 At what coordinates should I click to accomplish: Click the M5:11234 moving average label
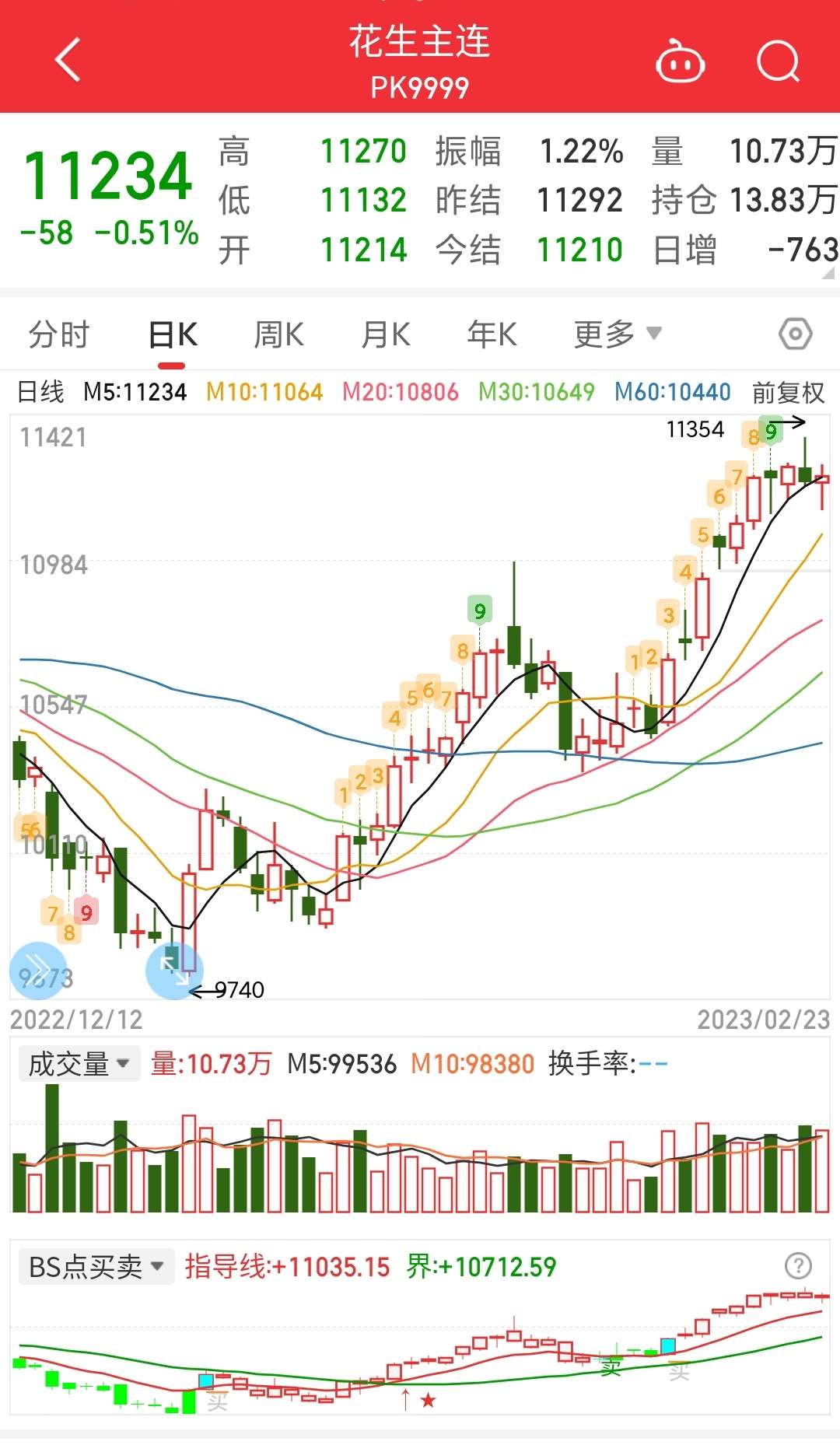(x=134, y=394)
